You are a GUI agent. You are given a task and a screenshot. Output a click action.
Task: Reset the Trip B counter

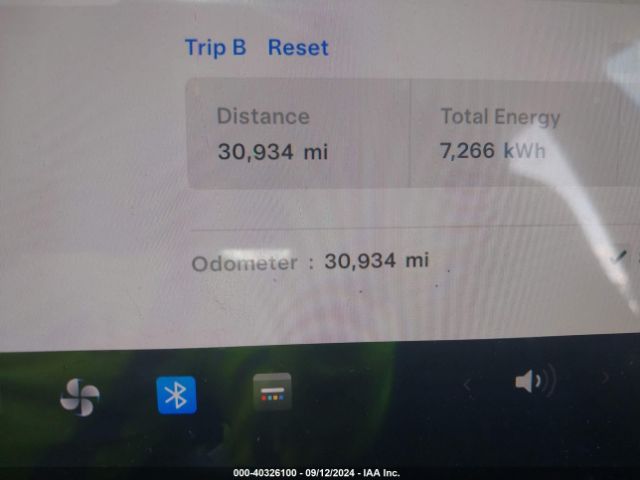point(298,47)
